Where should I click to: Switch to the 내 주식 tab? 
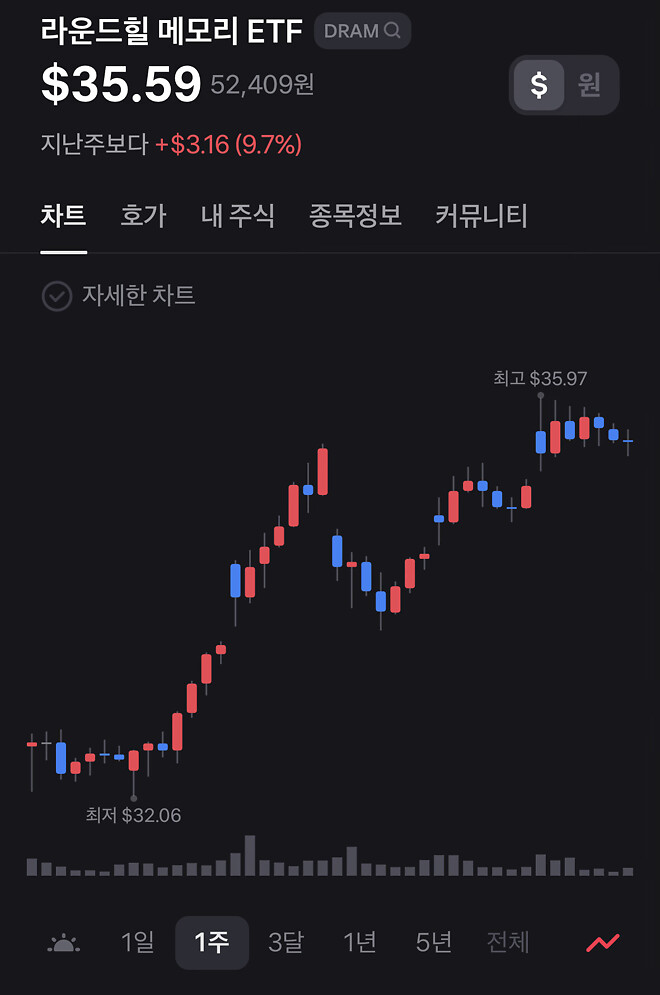237,215
